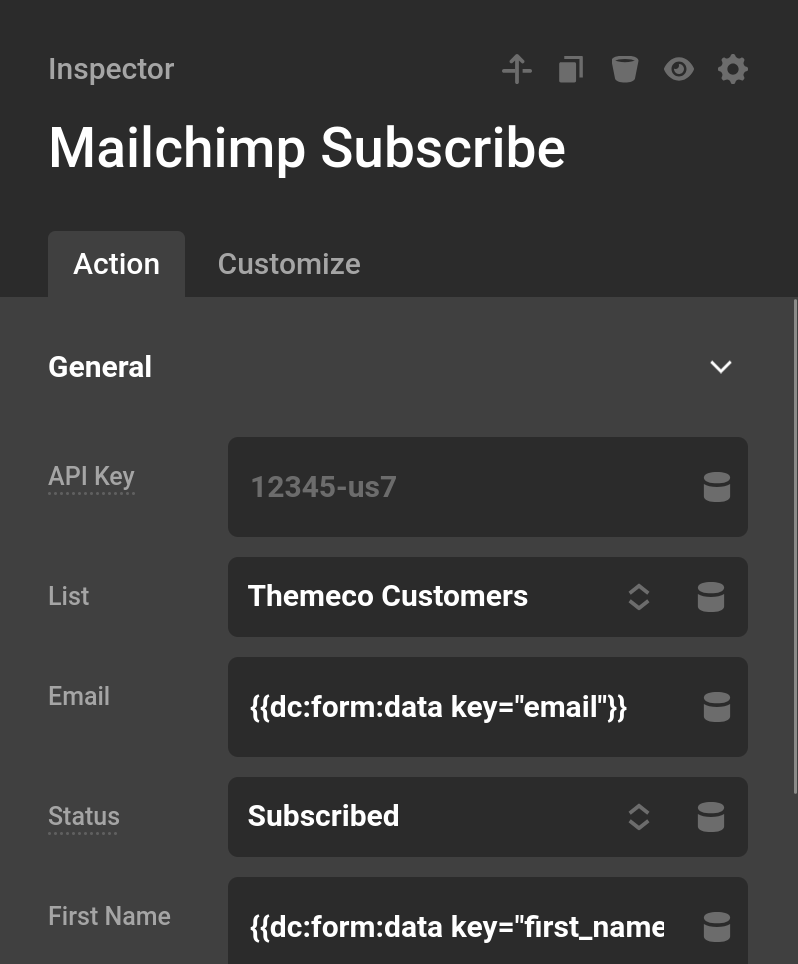The height and width of the screenshot is (964, 798).
Task: Select the Action tab
Action: [116, 264]
